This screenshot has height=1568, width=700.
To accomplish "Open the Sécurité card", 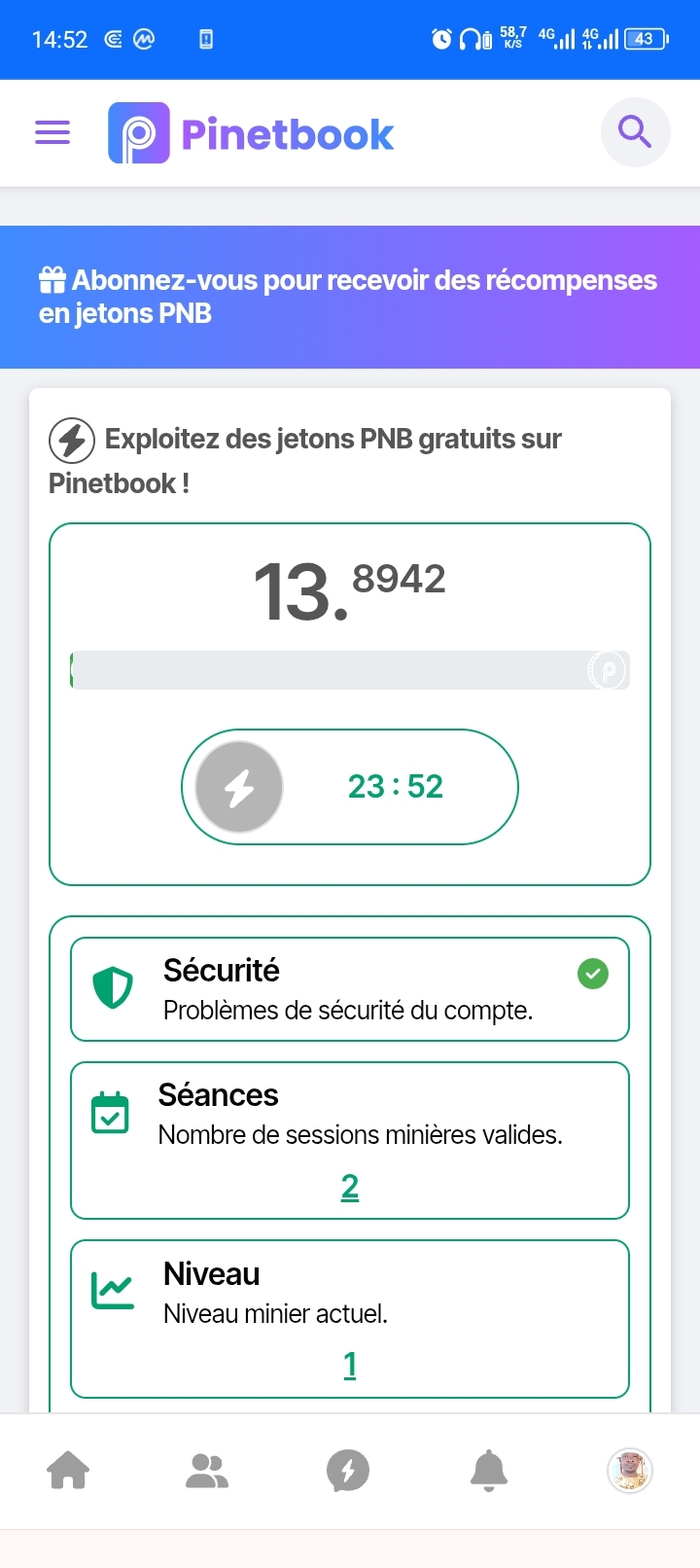I will [x=350, y=989].
